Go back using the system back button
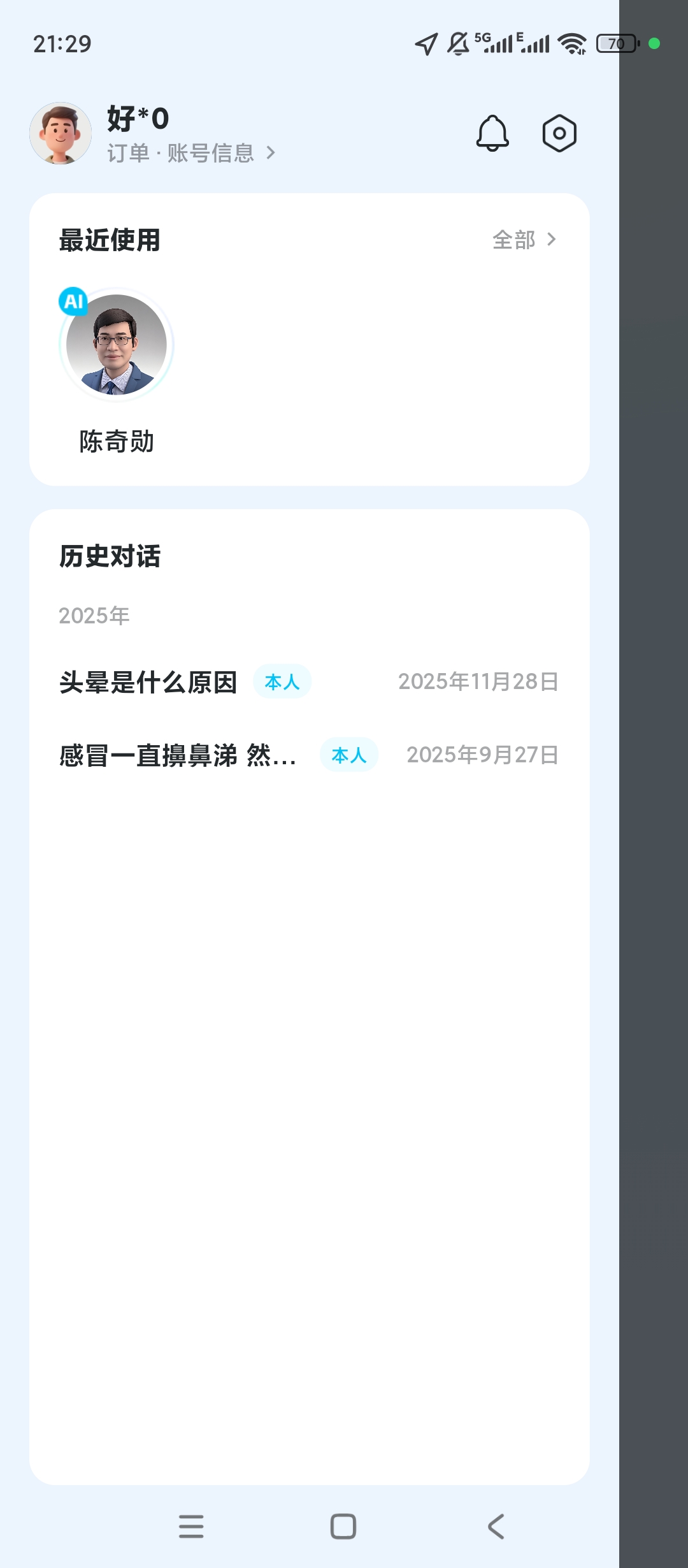This screenshot has width=688, height=1568. tap(496, 1527)
